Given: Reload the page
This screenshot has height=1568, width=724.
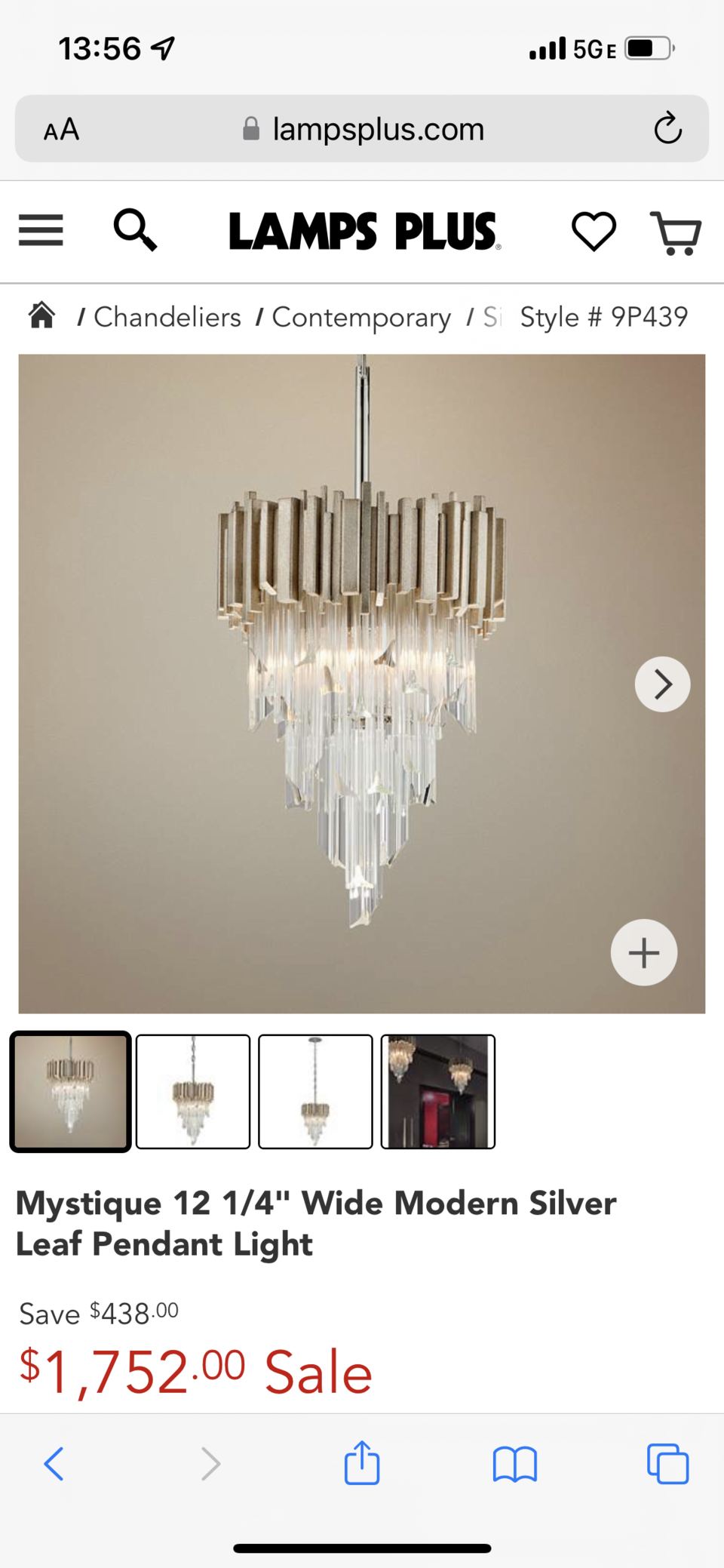Looking at the screenshot, I should point(667,128).
